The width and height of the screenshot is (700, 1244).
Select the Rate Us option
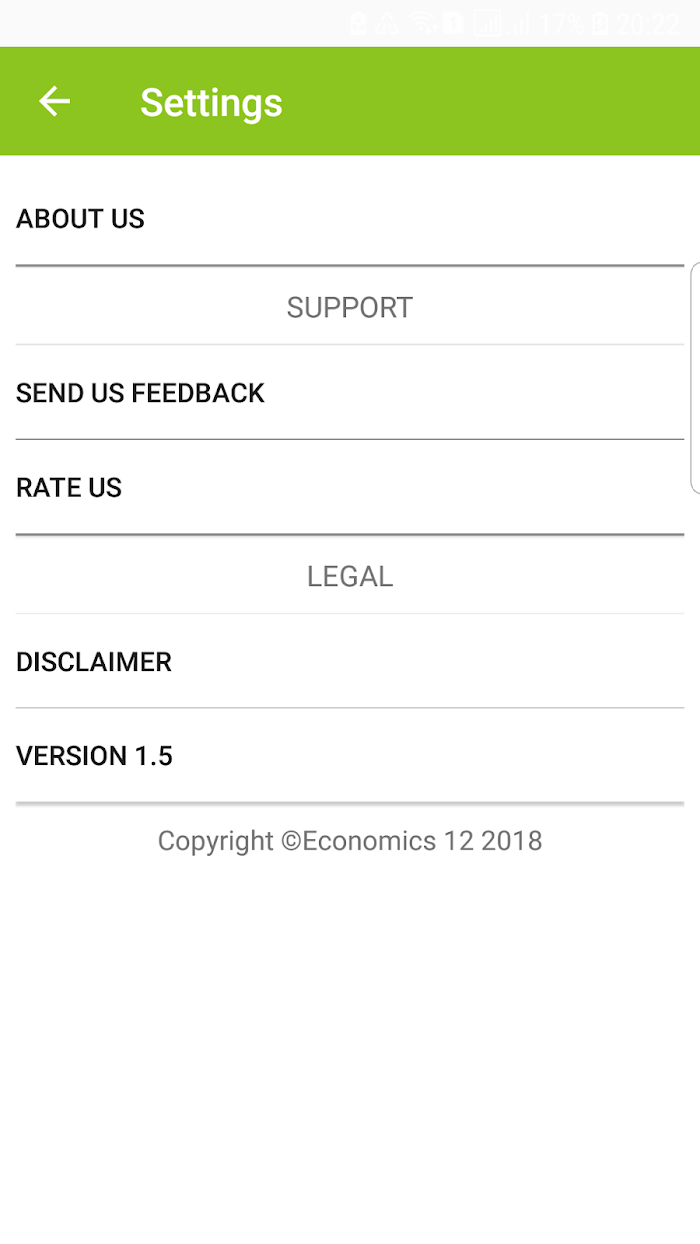click(350, 488)
